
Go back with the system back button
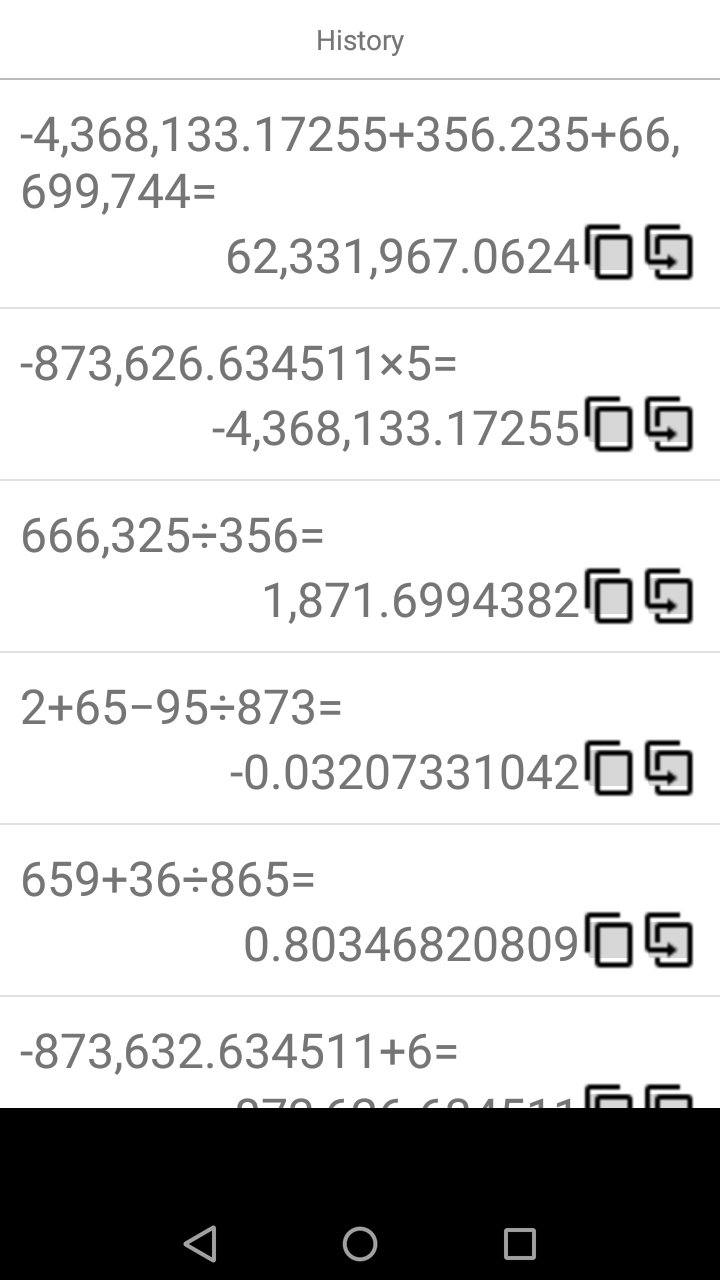click(200, 1244)
